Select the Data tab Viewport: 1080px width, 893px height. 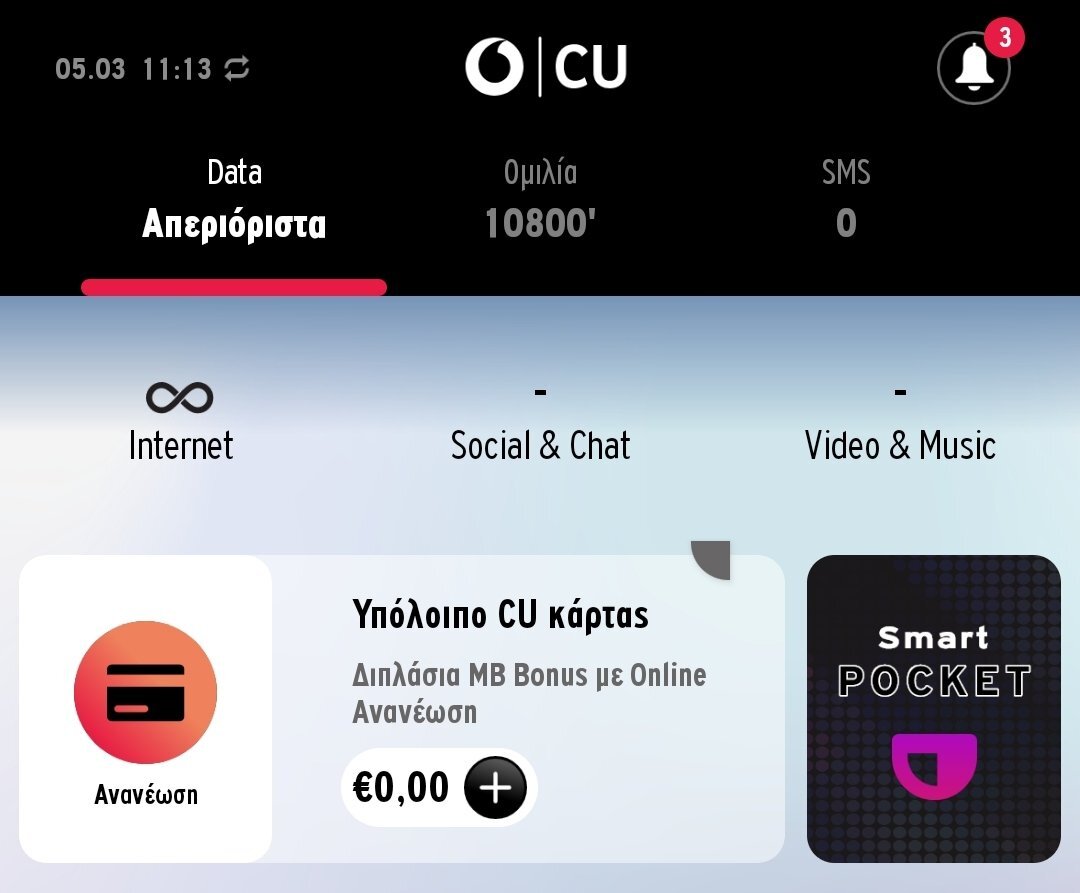point(234,200)
